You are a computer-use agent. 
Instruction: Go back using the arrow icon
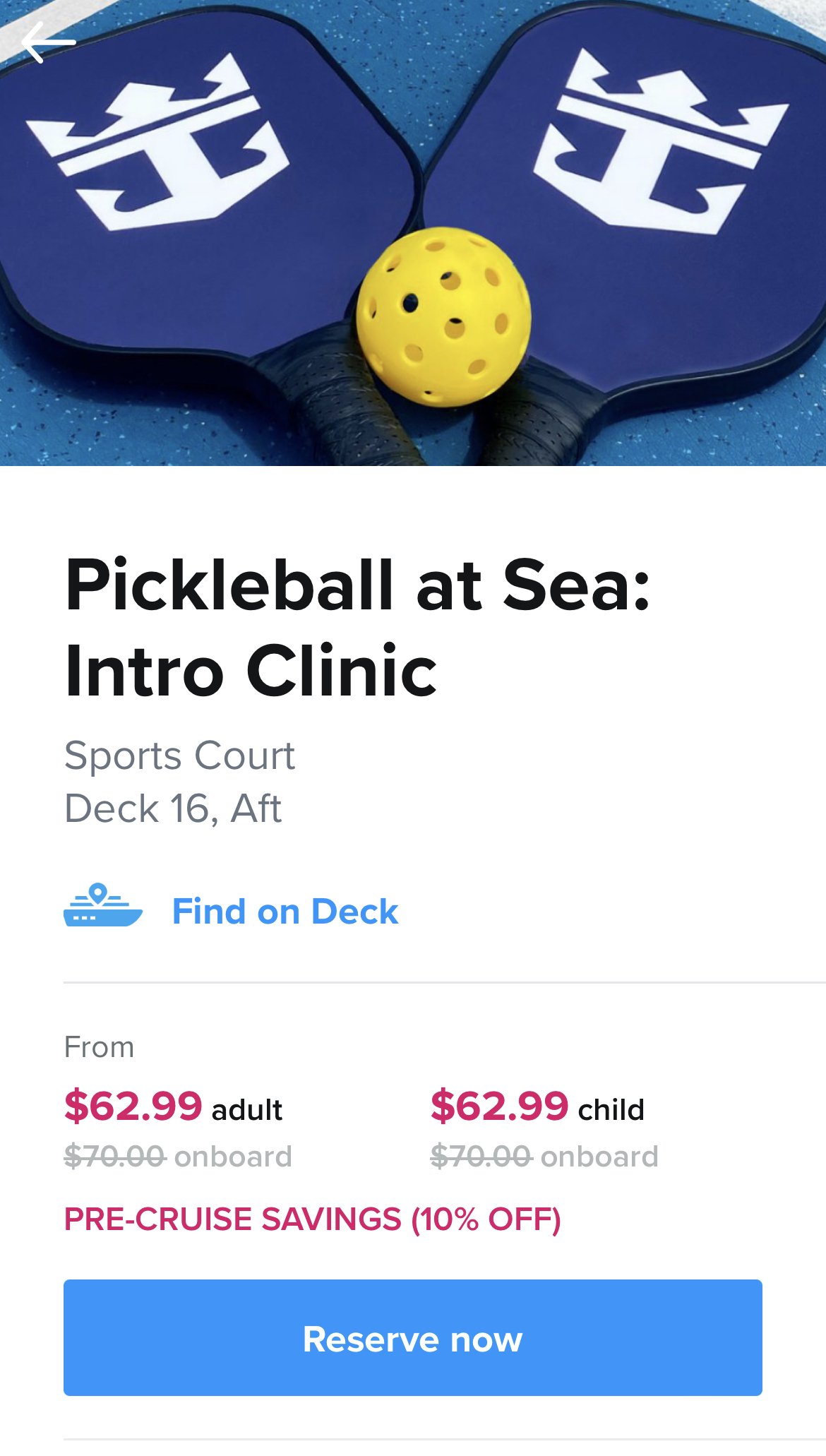tap(48, 42)
